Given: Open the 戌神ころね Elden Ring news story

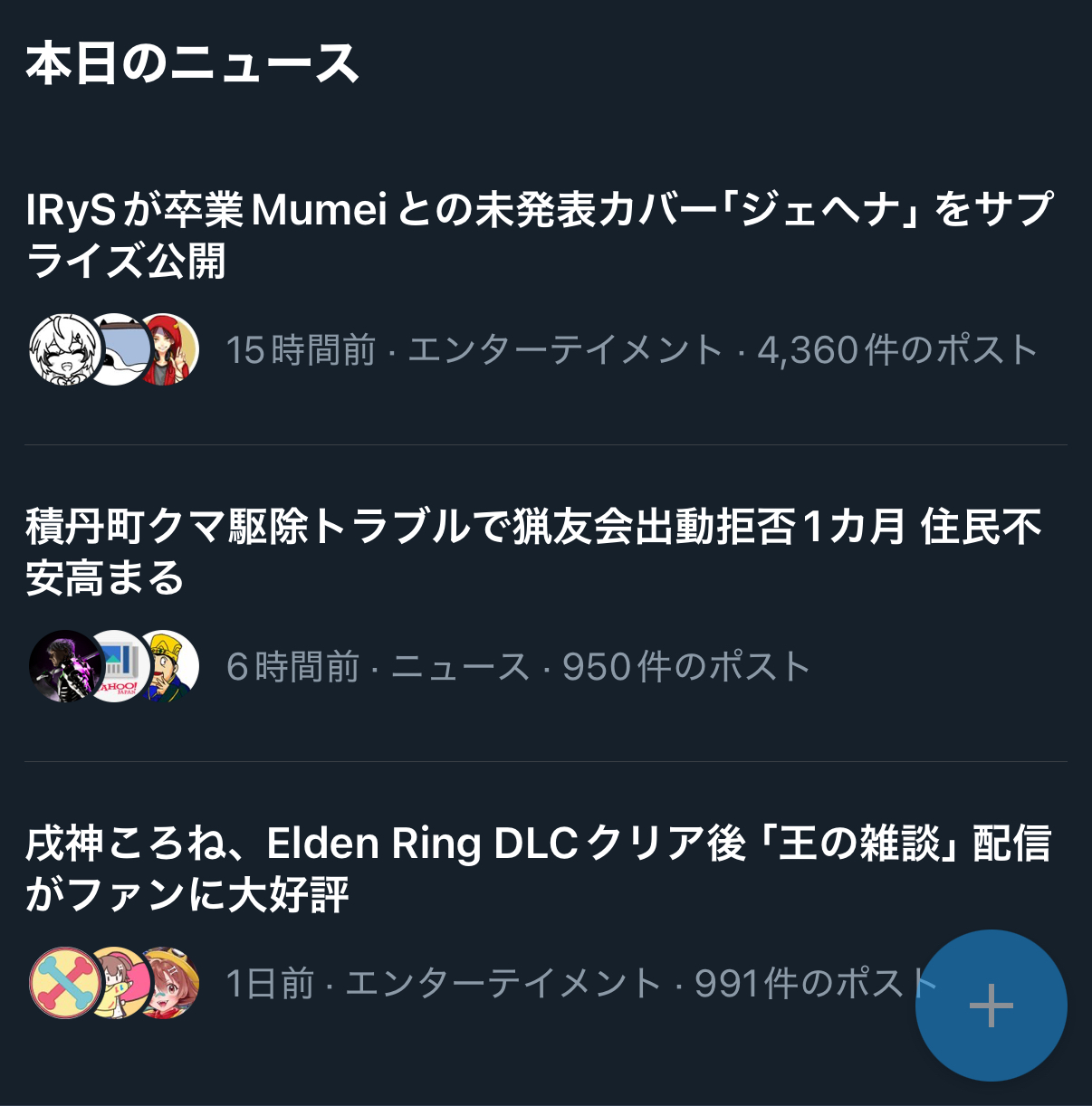Looking at the screenshot, I should pyautogui.click(x=539, y=868).
